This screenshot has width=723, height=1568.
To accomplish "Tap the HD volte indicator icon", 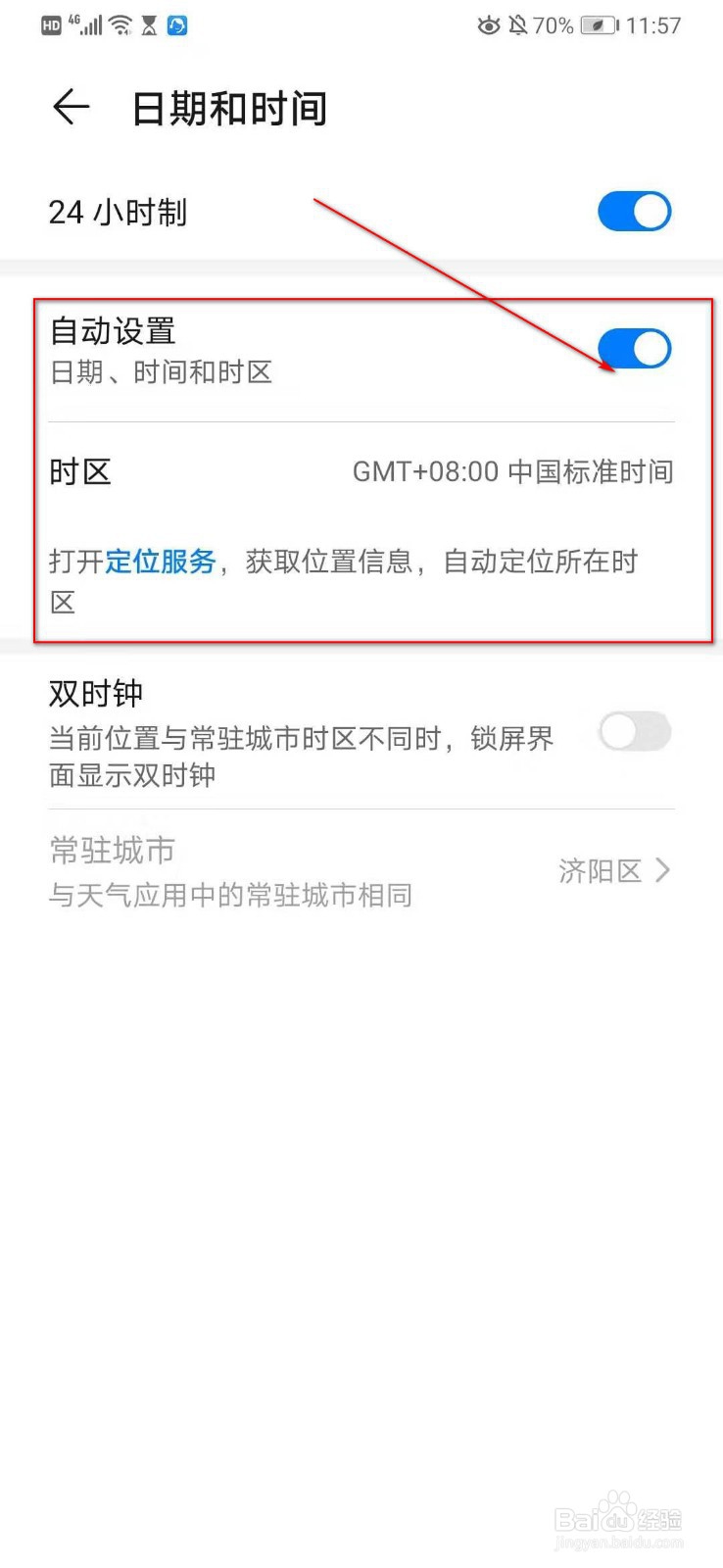I will pyautogui.click(x=50, y=24).
